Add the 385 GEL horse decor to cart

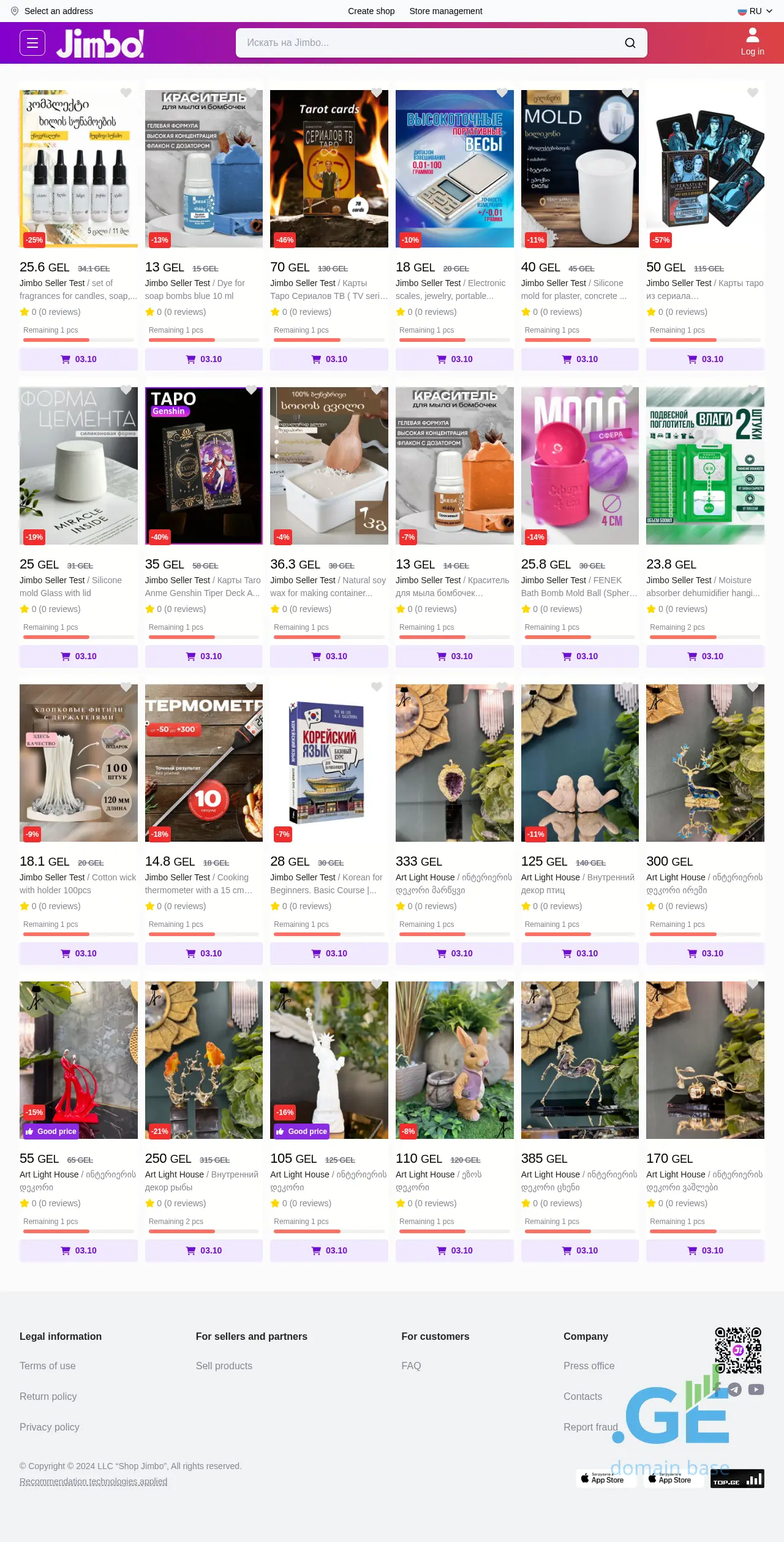(x=579, y=1250)
